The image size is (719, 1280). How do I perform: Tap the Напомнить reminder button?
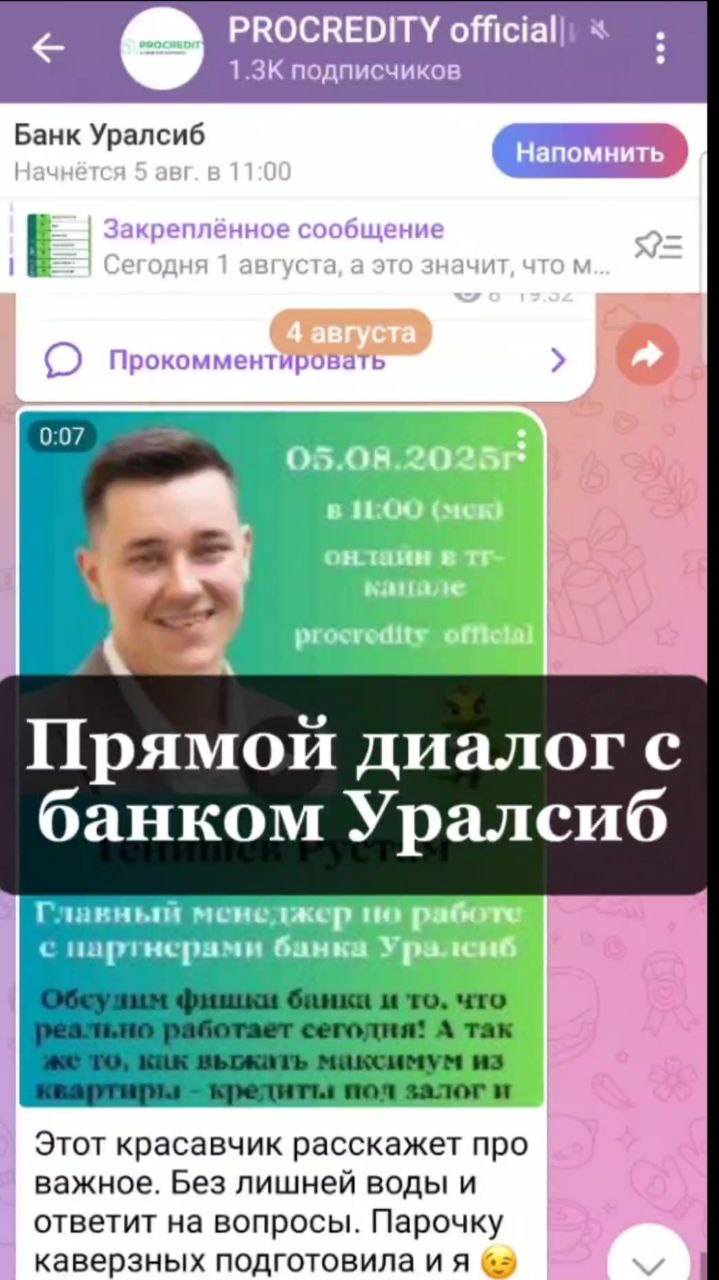[589, 152]
